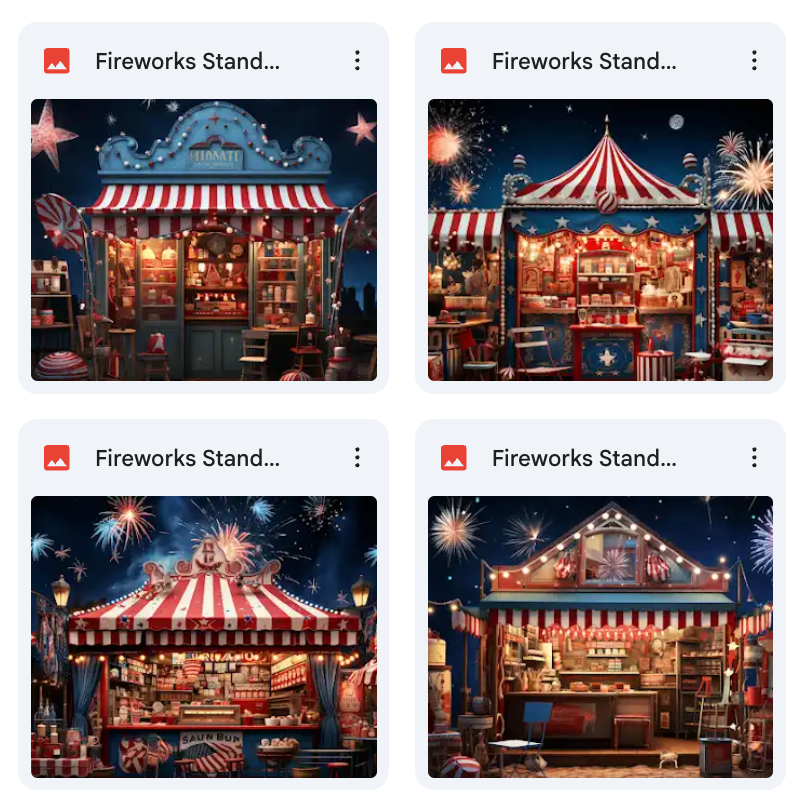This screenshot has height=806, width=806.
Task: Open the Fireworks Stand file with the blue scalloped roof
Action: click(204, 240)
